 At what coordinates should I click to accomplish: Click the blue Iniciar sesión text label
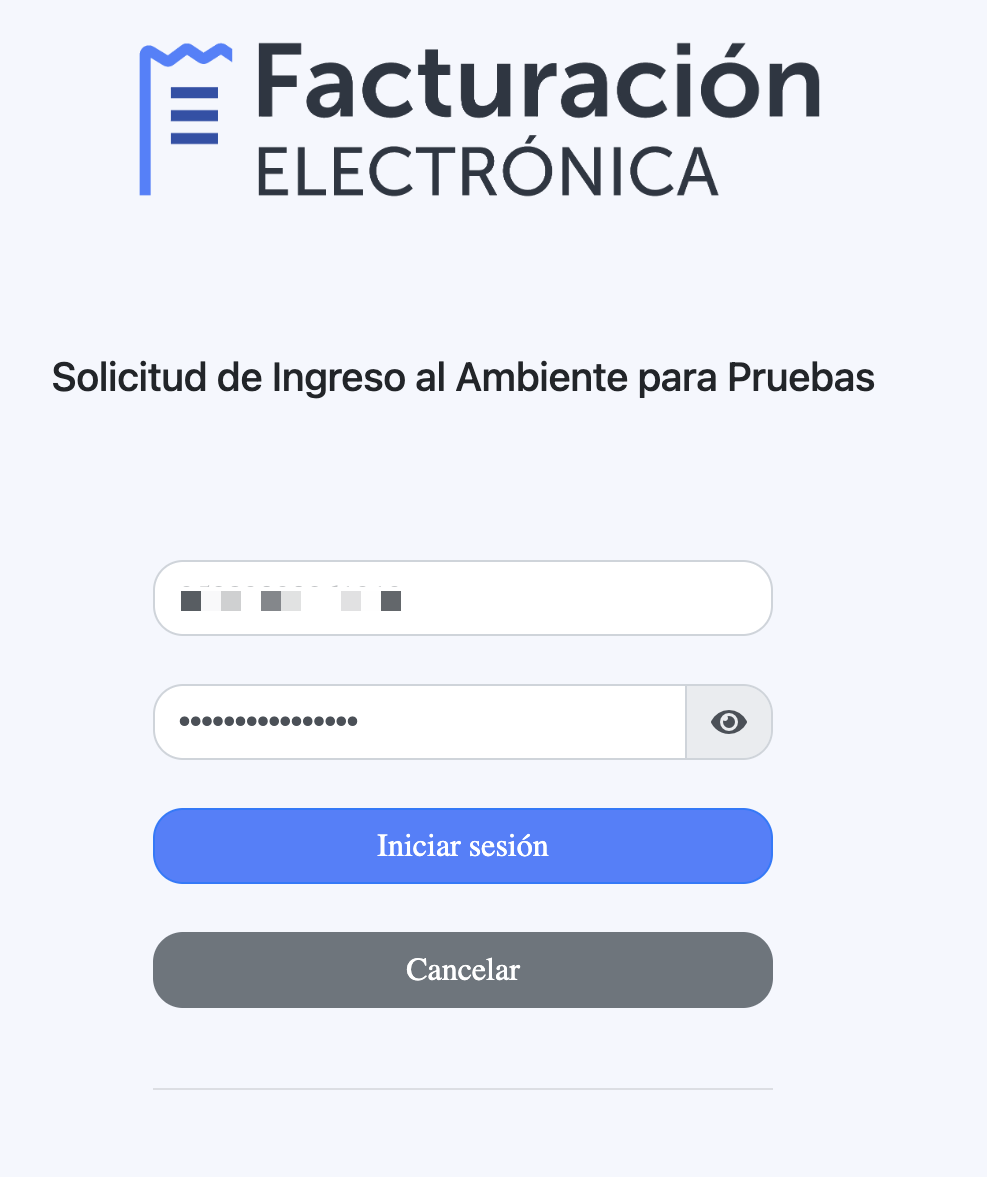point(462,845)
